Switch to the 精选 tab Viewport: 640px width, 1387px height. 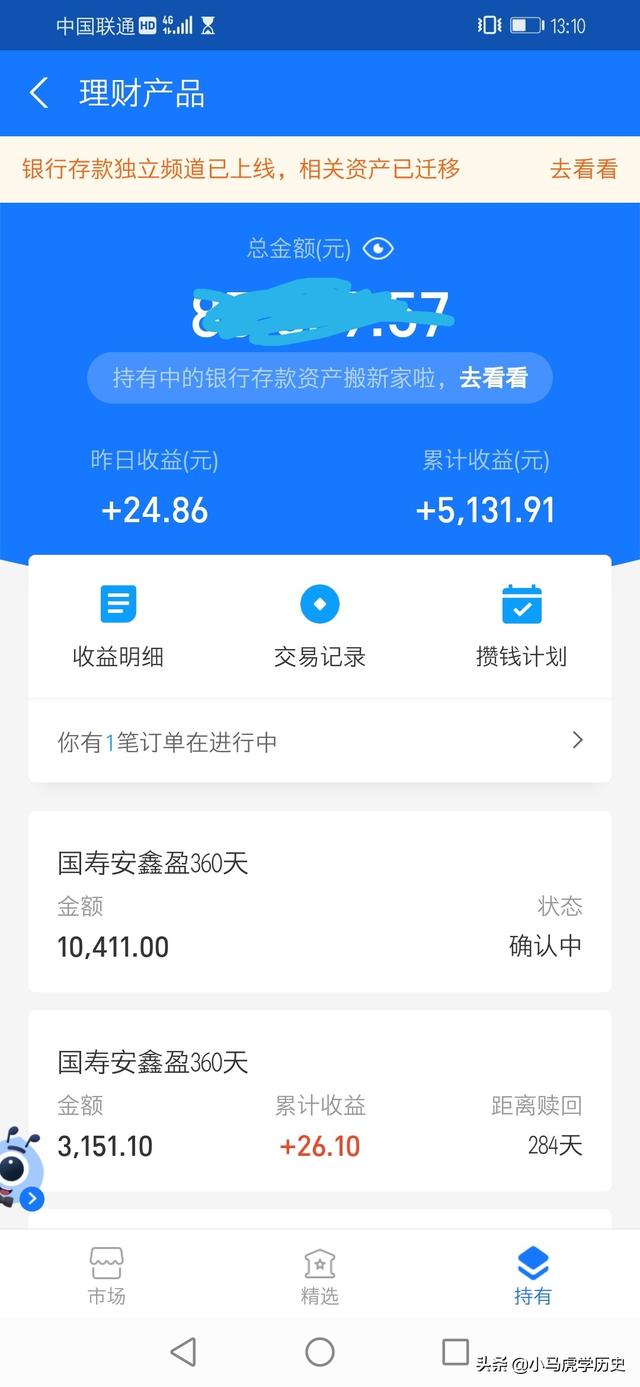coord(320,1276)
